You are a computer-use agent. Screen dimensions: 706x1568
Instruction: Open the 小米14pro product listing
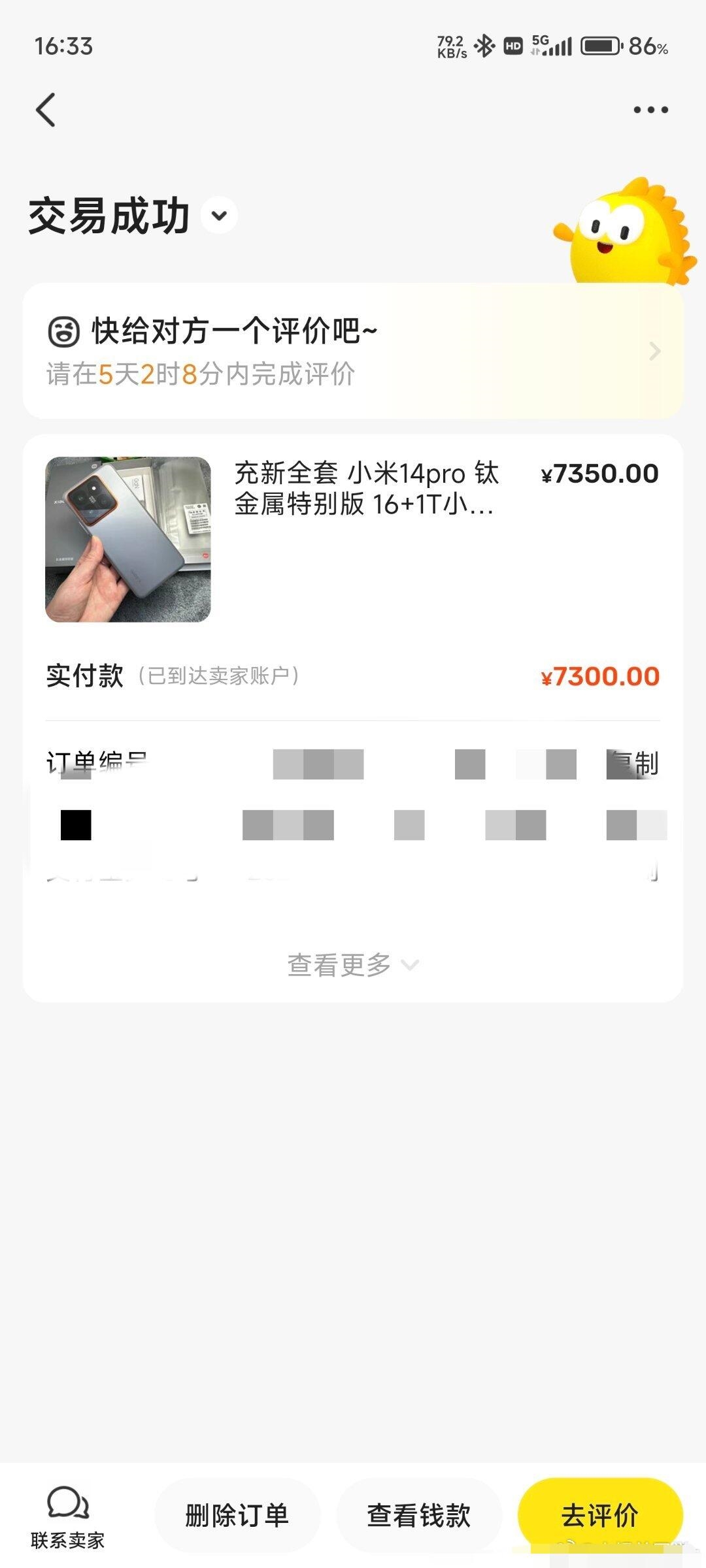coord(366,489)
